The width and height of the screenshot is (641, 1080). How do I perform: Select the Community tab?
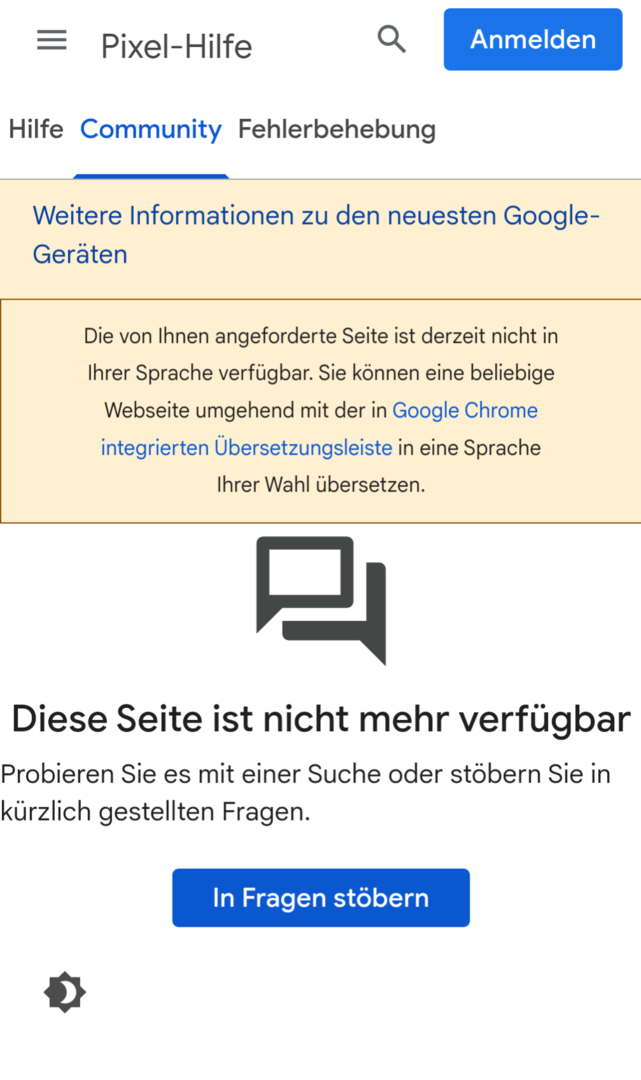click(151, 129)
